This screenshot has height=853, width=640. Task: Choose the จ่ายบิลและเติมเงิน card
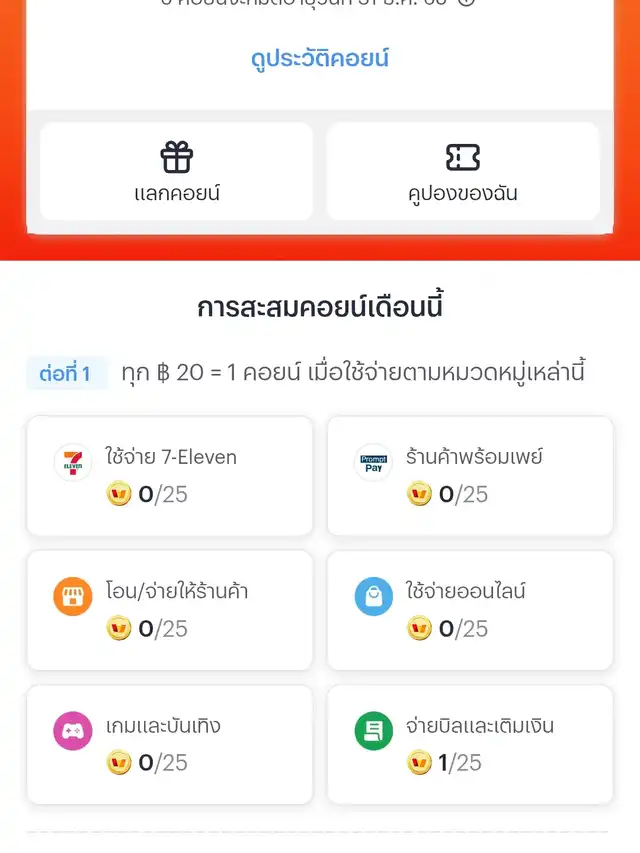(x=470, y=744)
